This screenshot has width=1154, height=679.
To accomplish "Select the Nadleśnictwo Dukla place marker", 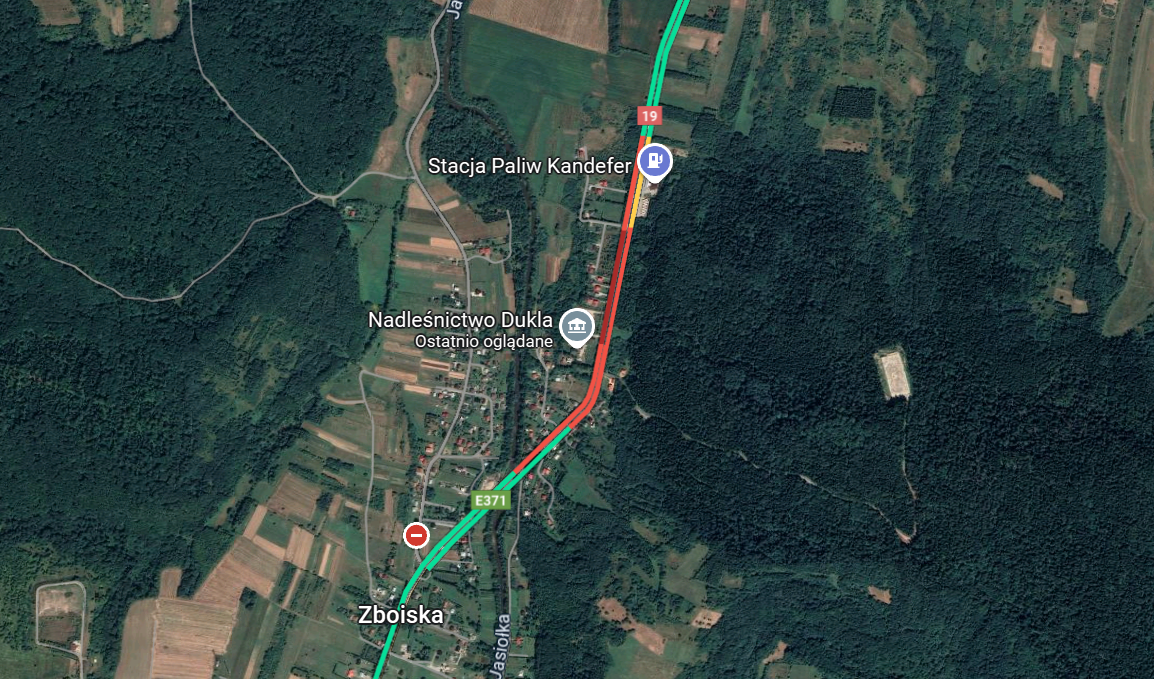I will 576,324.
